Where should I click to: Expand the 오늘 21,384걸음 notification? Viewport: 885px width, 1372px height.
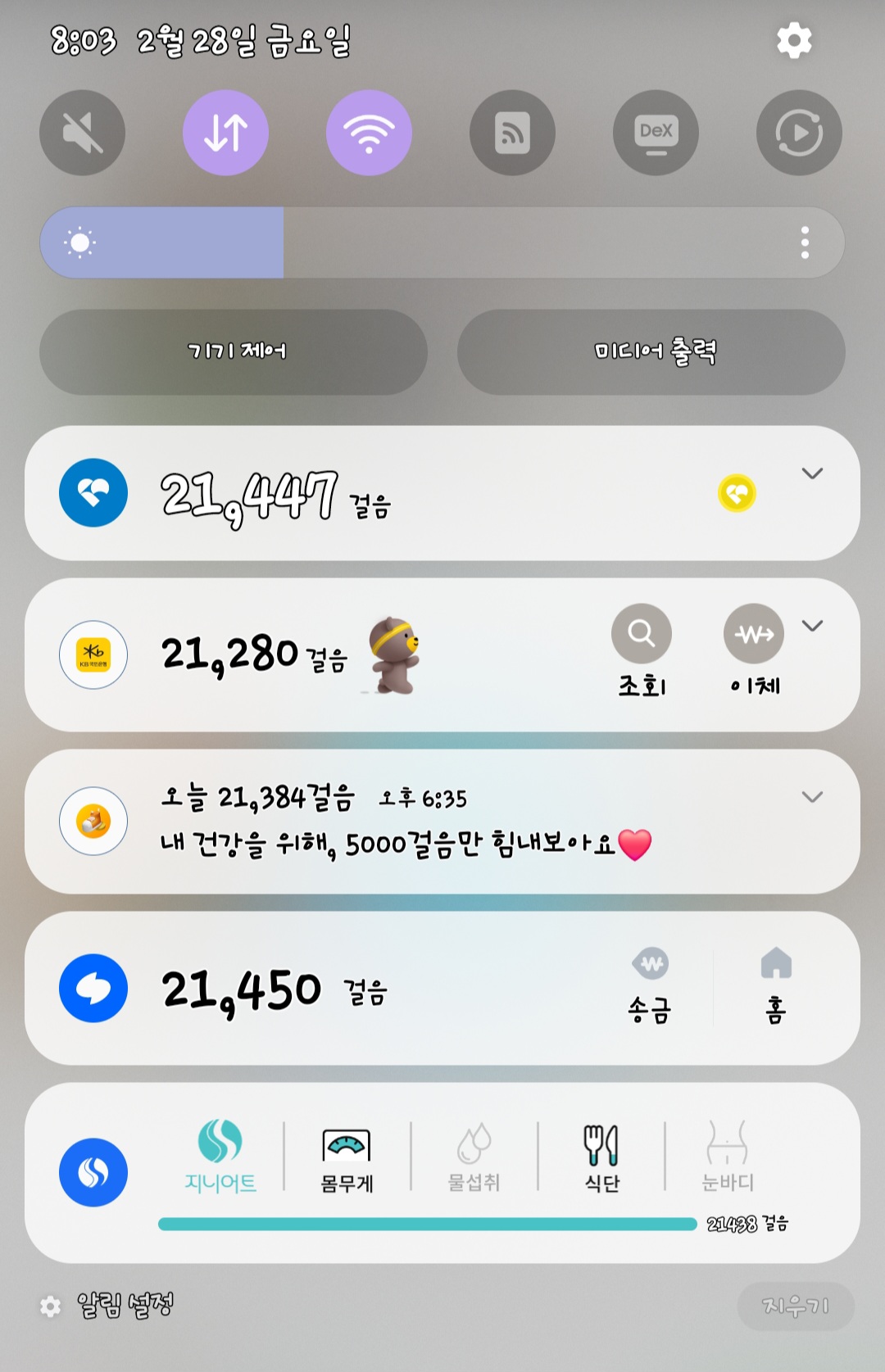pos(811,796)
